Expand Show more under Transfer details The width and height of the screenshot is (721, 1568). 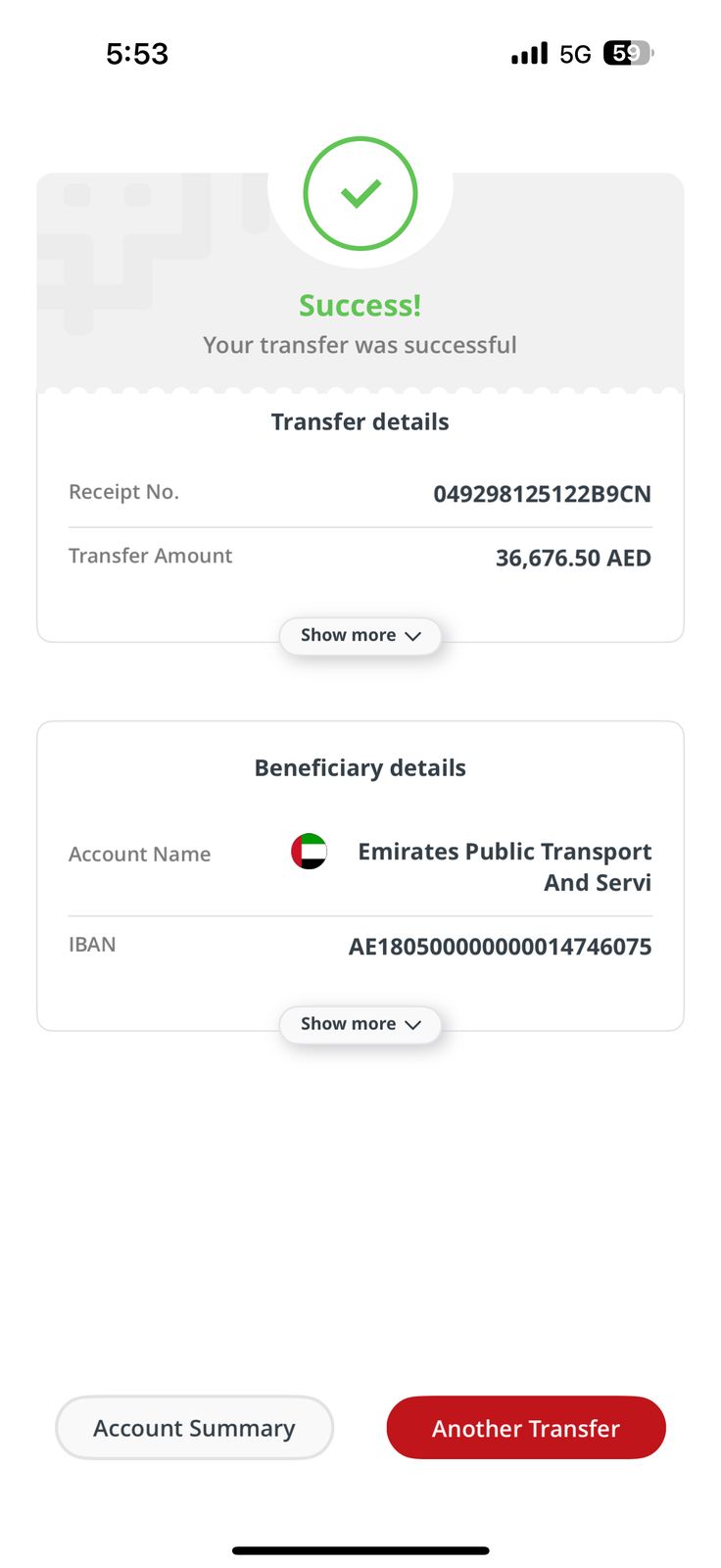360,635
